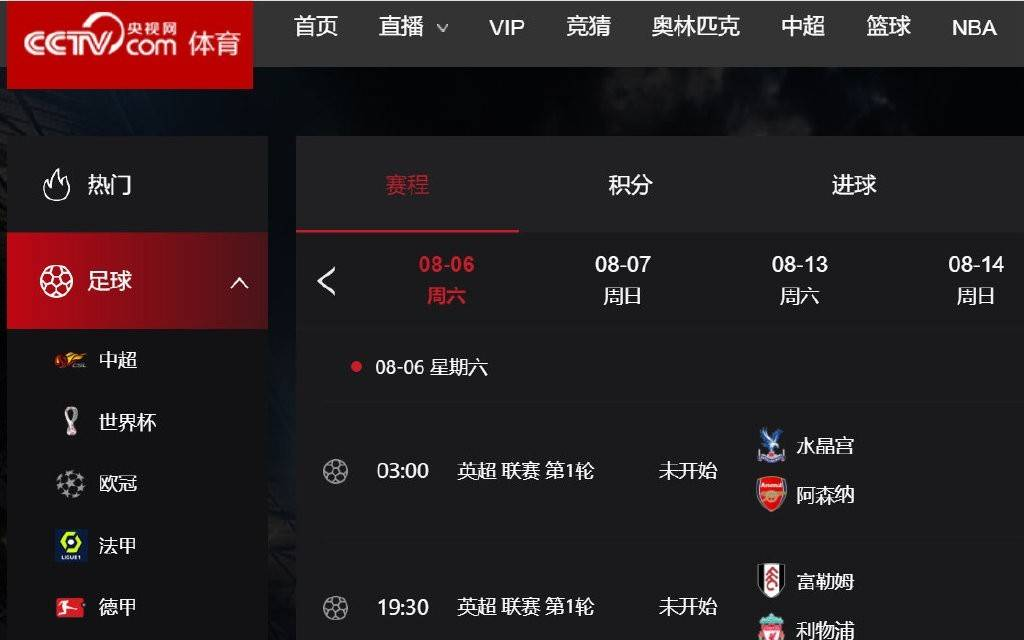Viewport: 1024px width, 640px height.
Task: Switch to the 进球 tab
Action: click(853, 185)
